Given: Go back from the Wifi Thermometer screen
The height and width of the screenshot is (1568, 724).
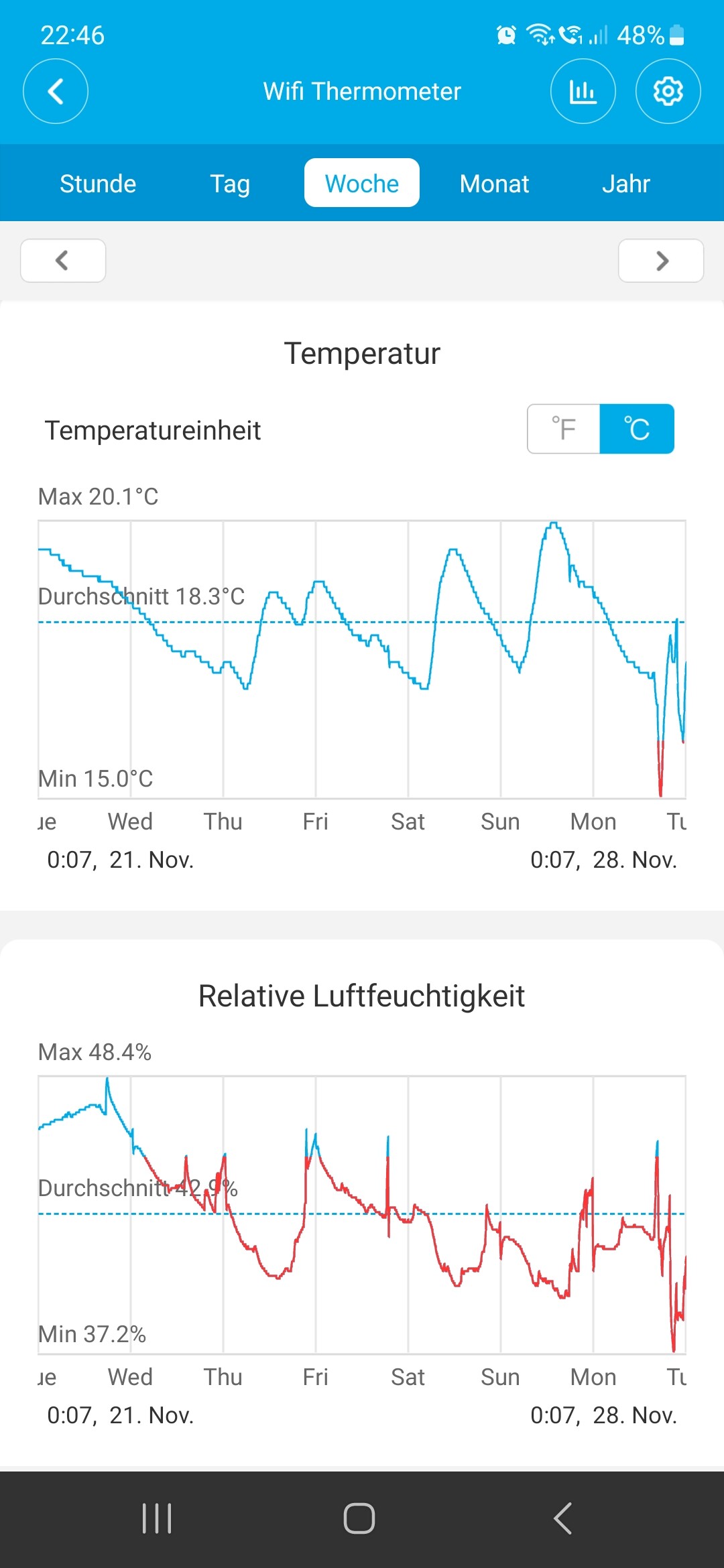Looking at the screenshot, I should click(56, 91).
